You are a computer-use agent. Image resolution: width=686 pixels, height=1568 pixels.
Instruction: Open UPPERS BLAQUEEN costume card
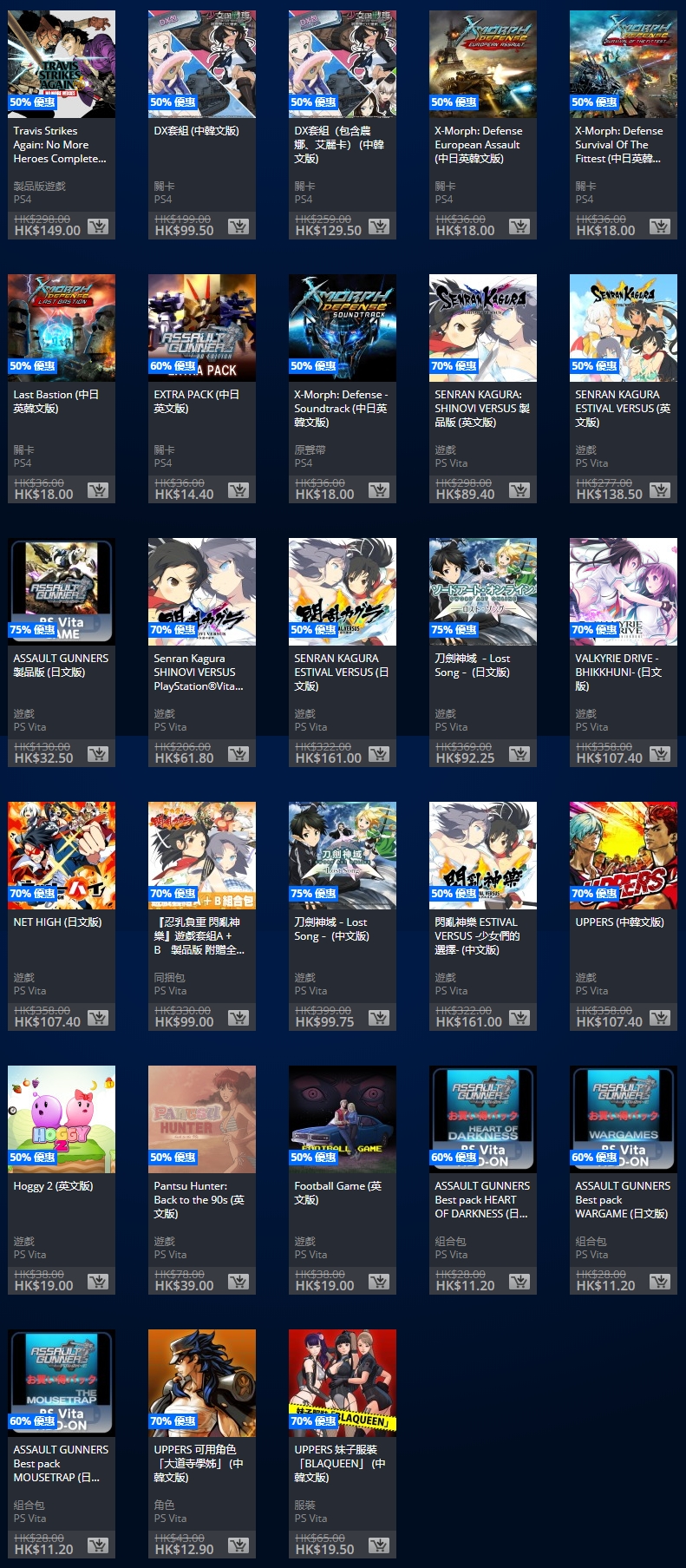click(342, 1383)
